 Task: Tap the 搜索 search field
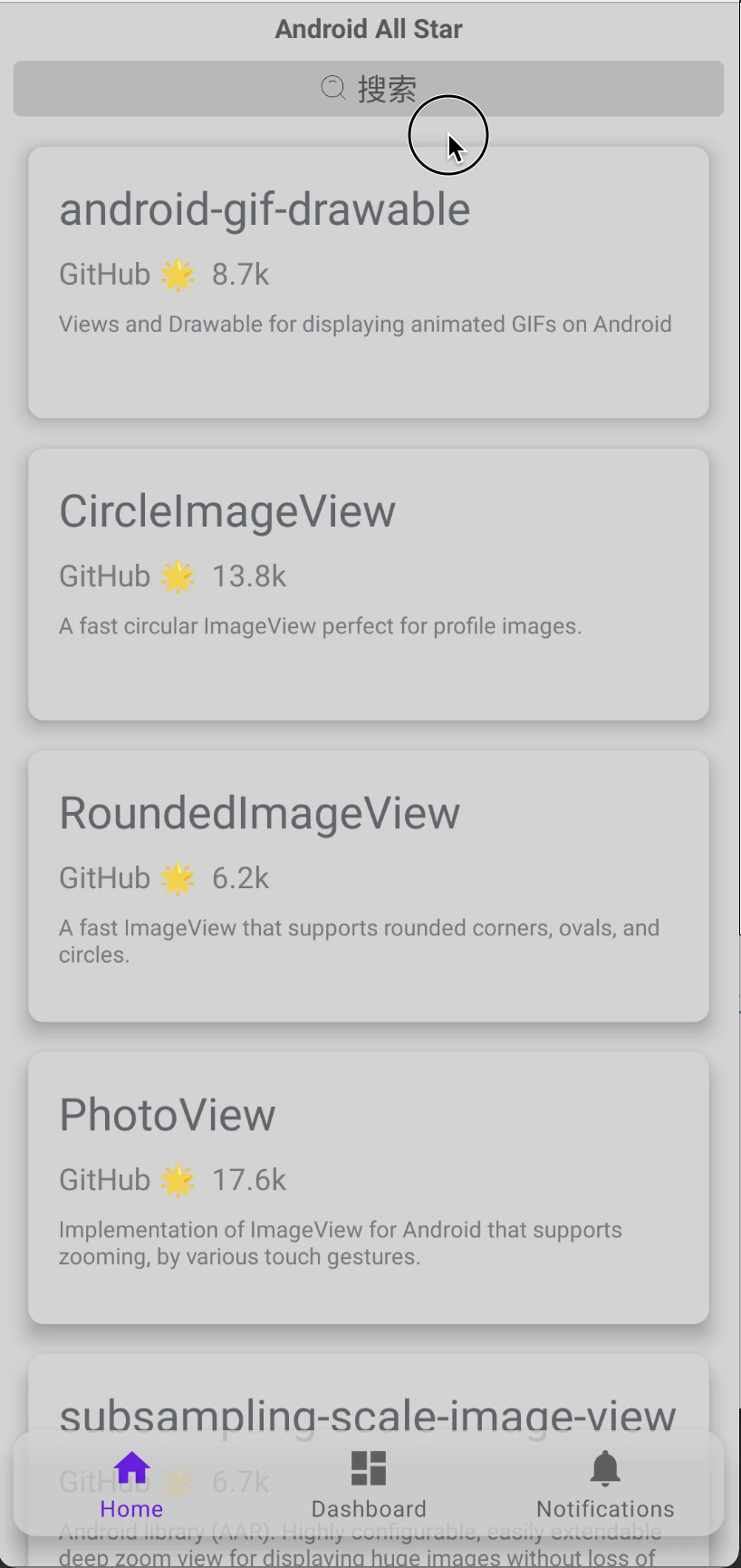pyautogui.click(x=368, y=89)
